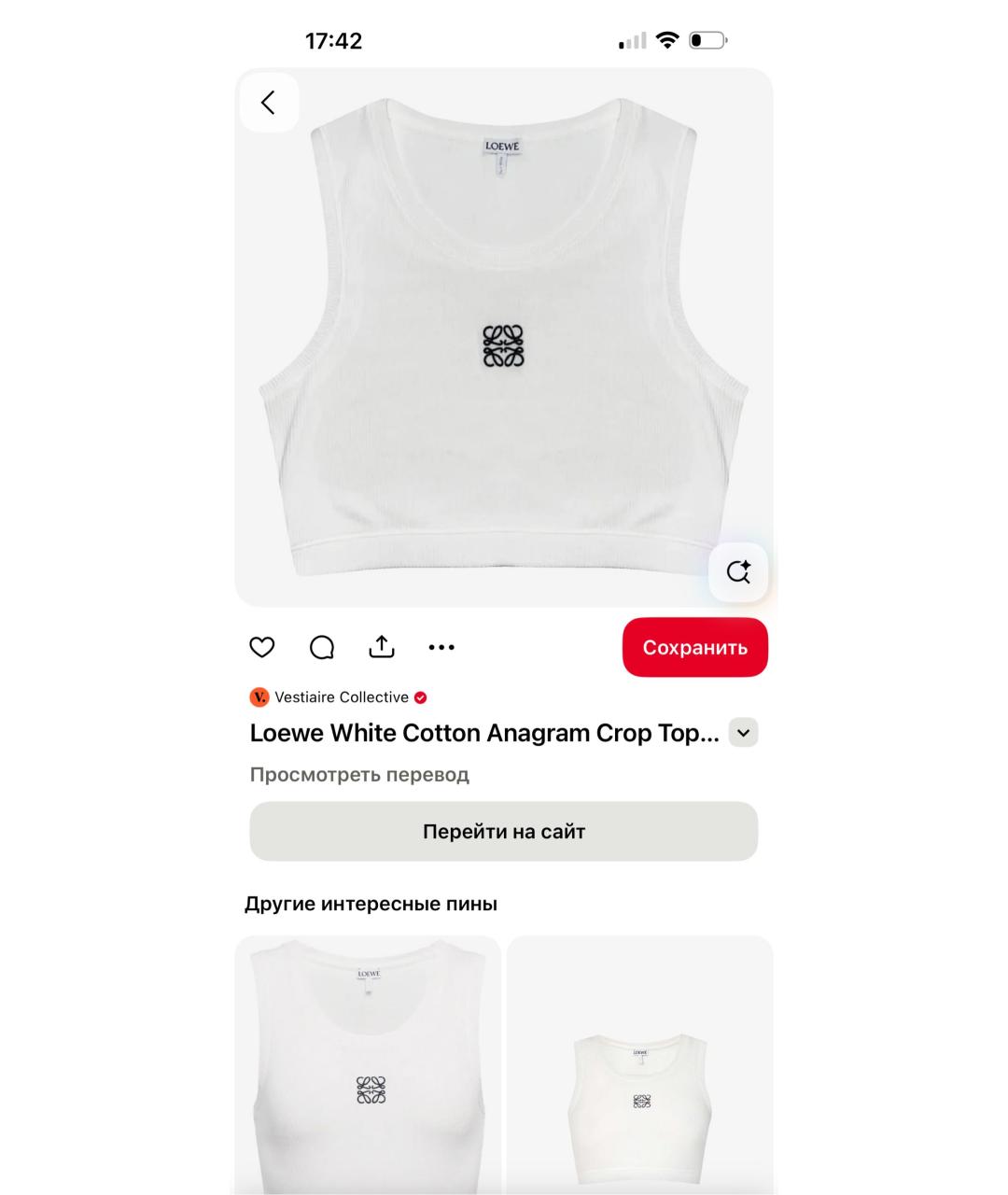1008x1195 pixels.
Task: Go back using the arrow icon
Action: [269, 103]
